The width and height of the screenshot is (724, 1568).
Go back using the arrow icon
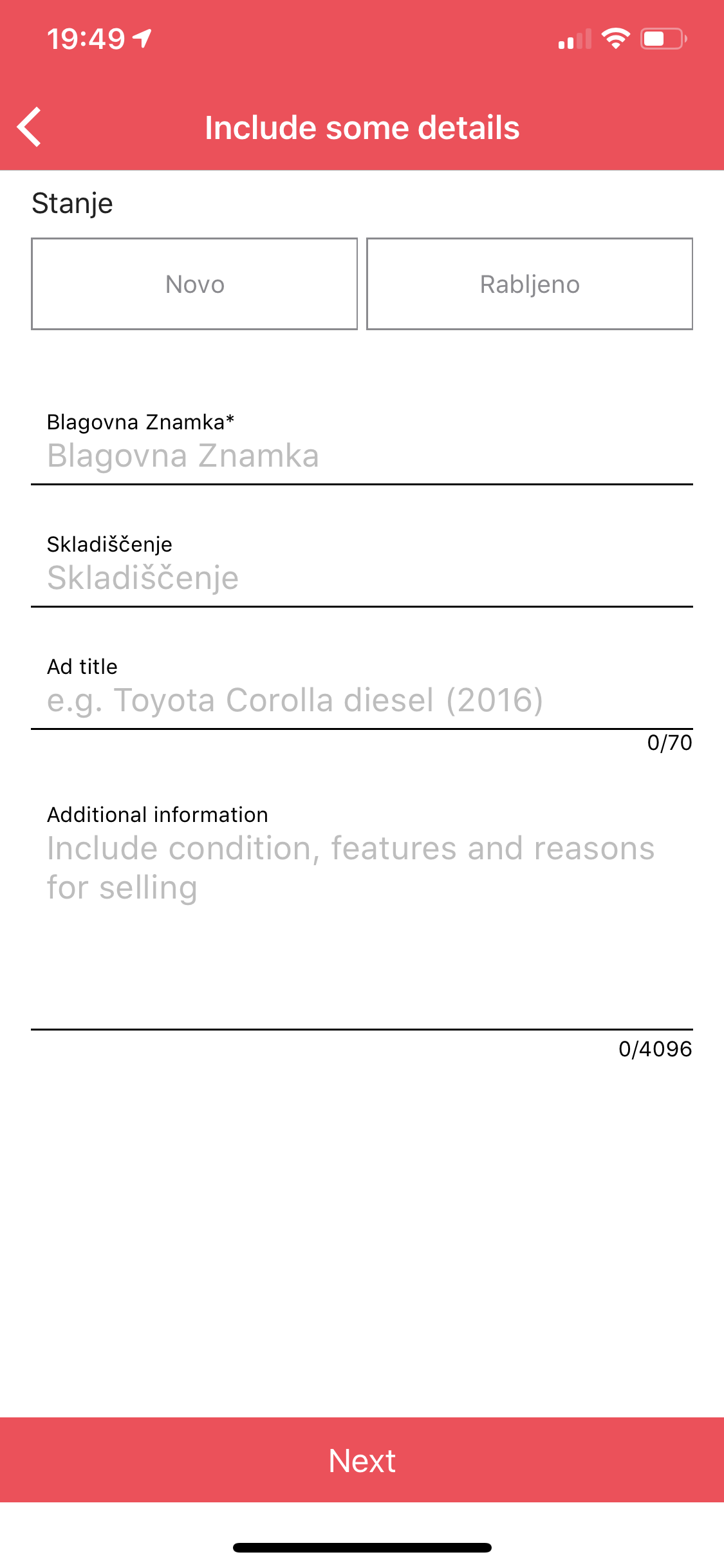pyautogui.click(x=30, y=127)
